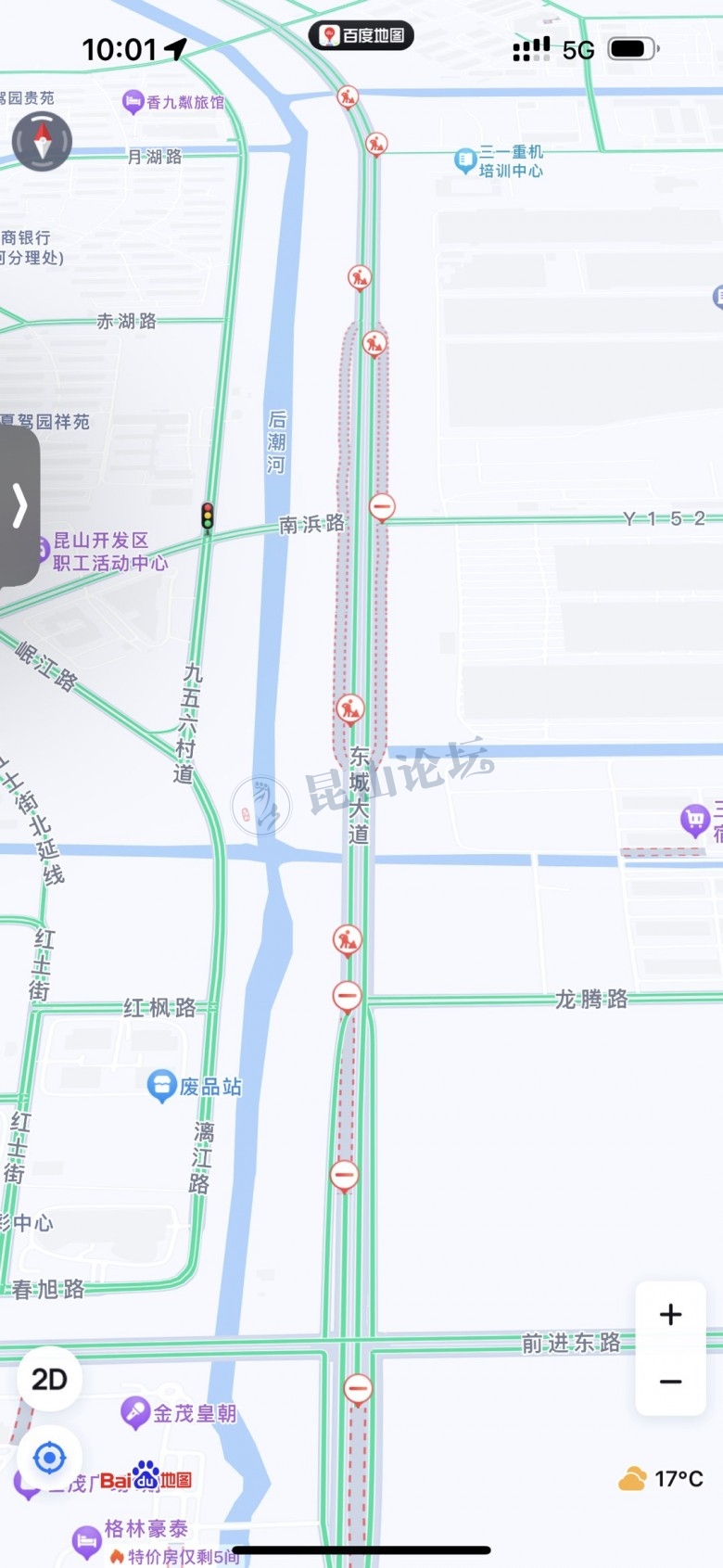Open the 百度地图 pill at top
The image size is (723, 1568).
coord(361,35)
